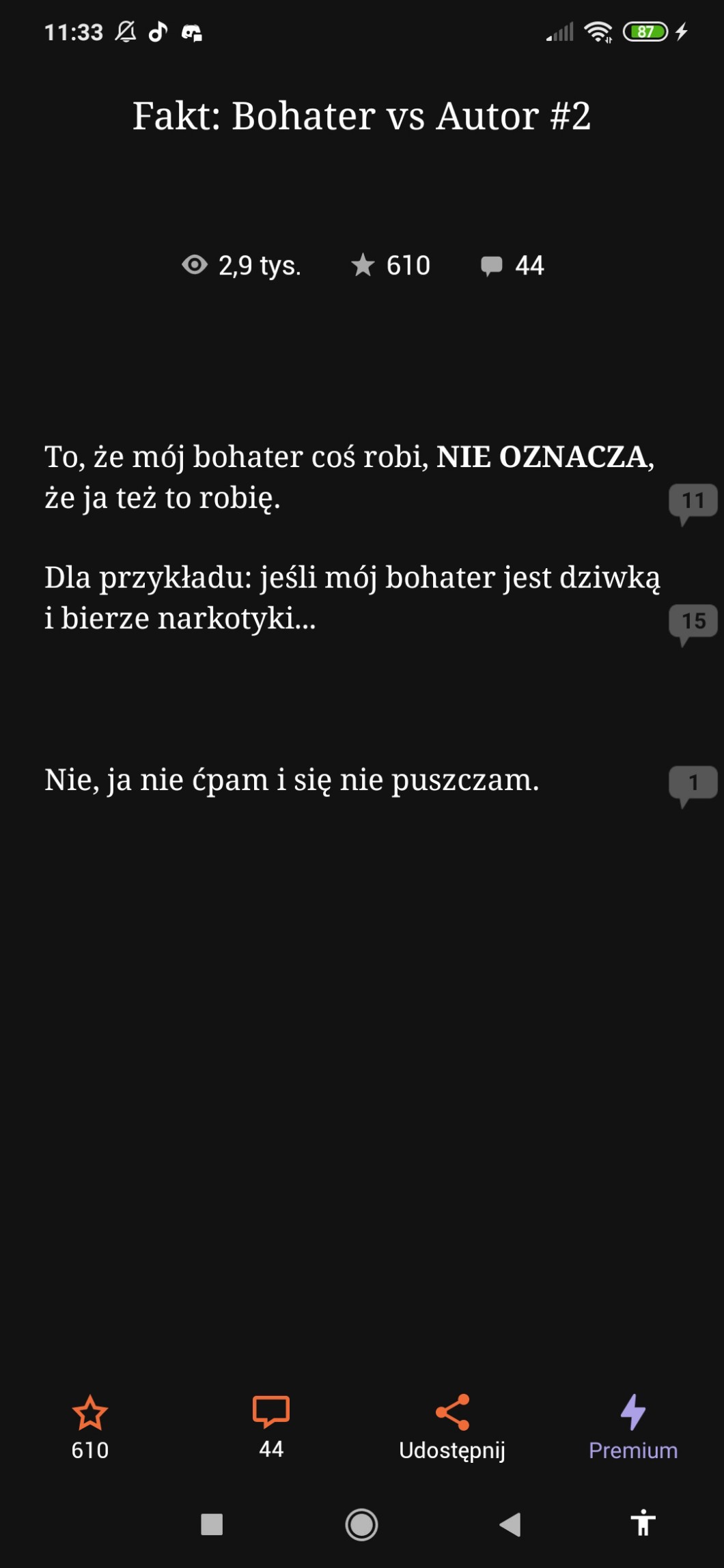The height and width of the screenshot is (1568, 724).
Task: Open the accessibility shortcut button
Action: pos(643,1523)
